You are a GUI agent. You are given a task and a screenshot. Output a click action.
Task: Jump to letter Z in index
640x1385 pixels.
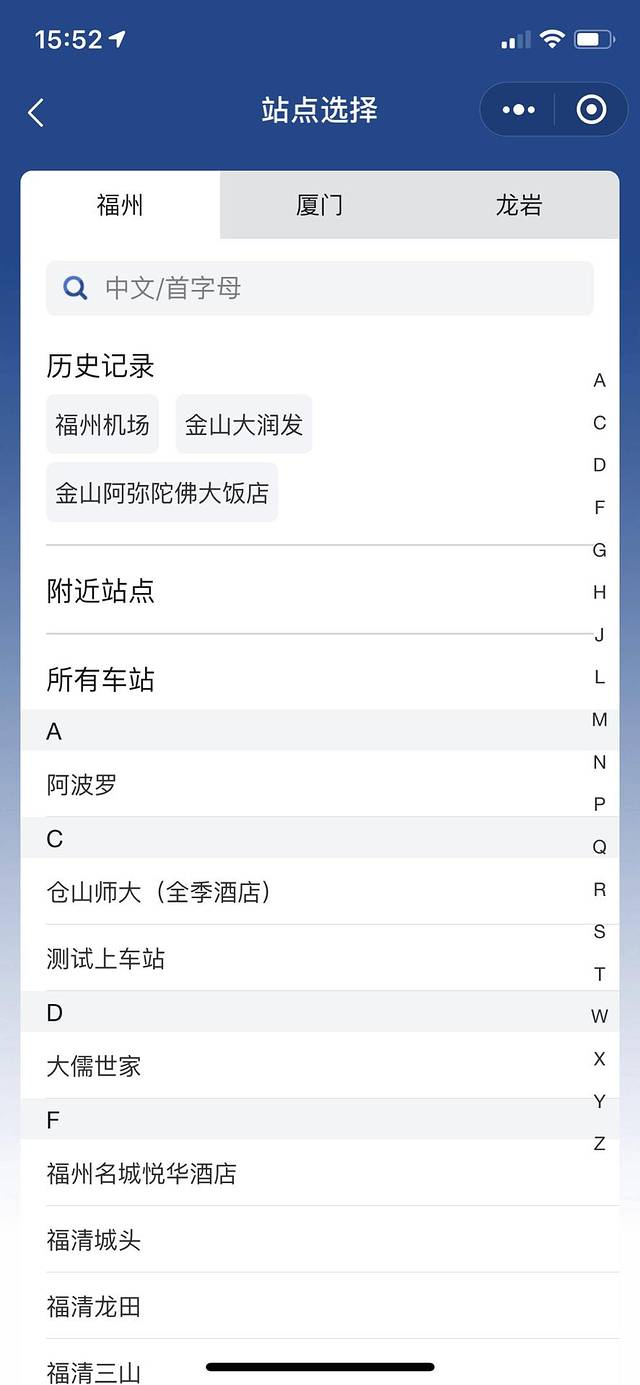pyautogui.click(x=599, y=1144)
